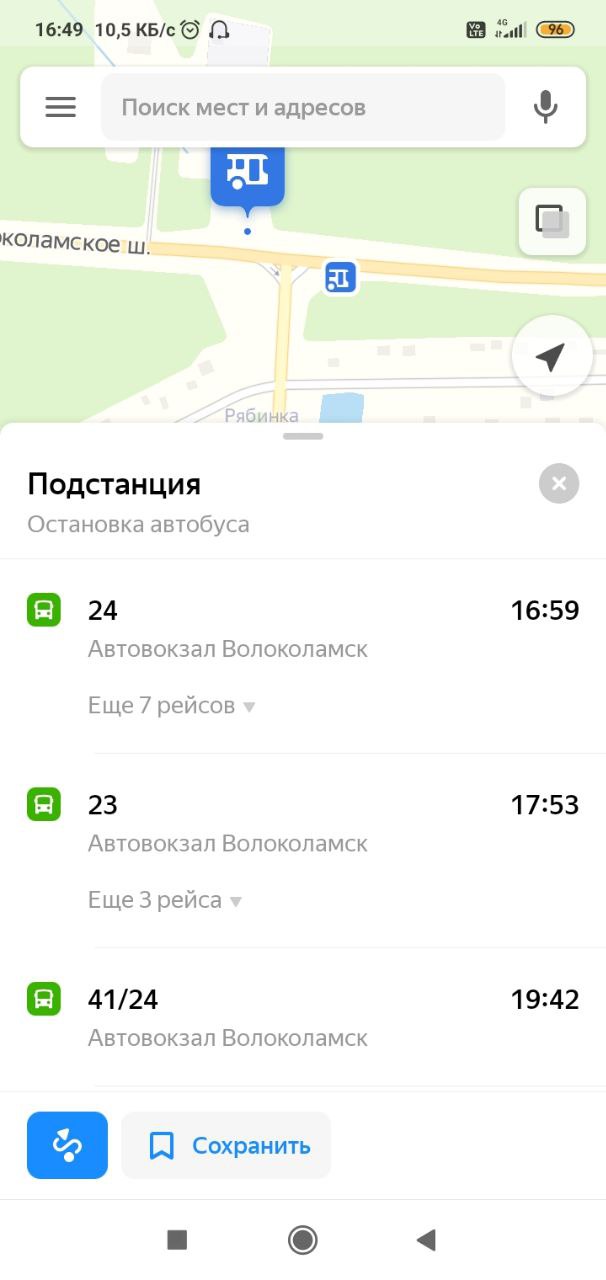The height and width of the screenshot is (1280, 606).
Task: Go to the system home screen
Action: (x=303, y=1240)
